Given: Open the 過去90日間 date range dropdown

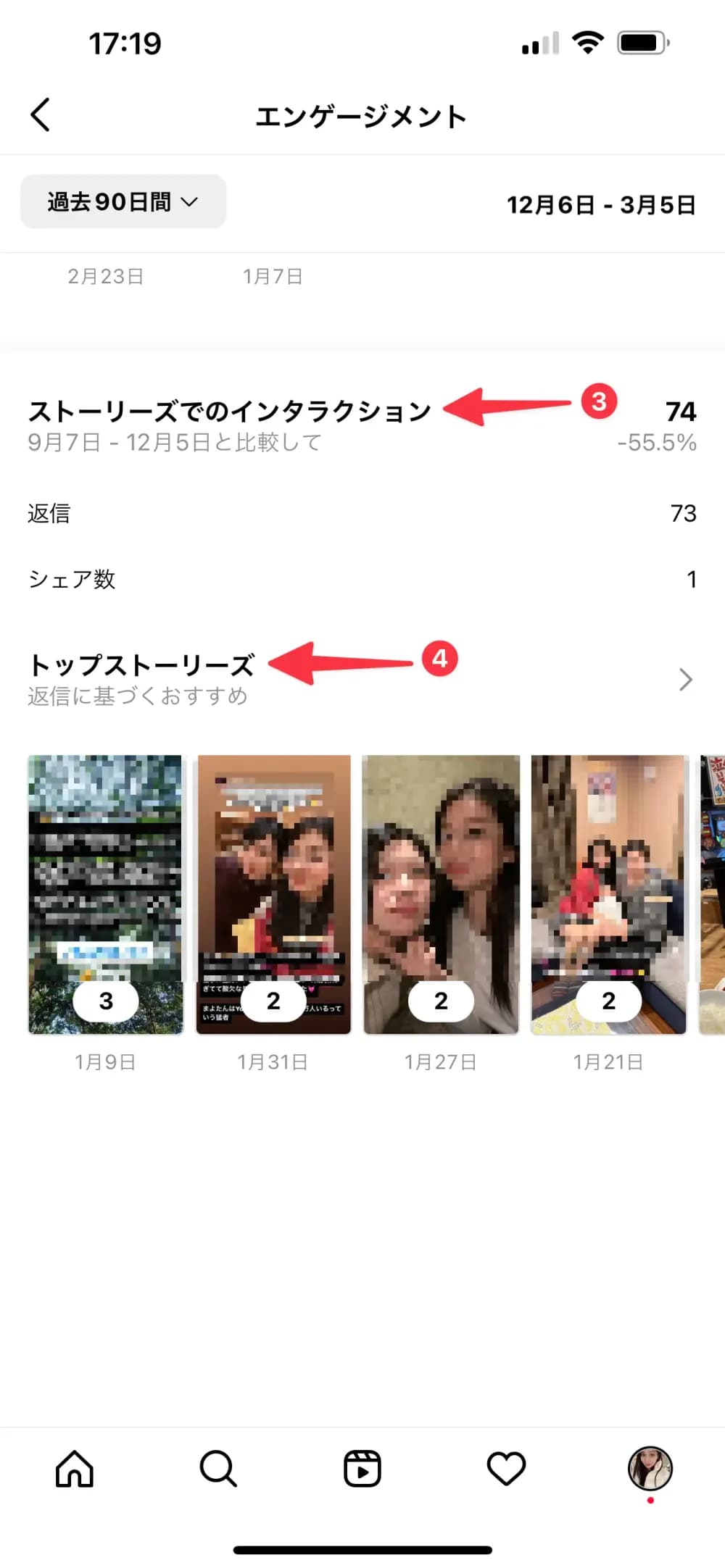Looking at the screenshot, I should pyautogui.click(x=123, y=201).
